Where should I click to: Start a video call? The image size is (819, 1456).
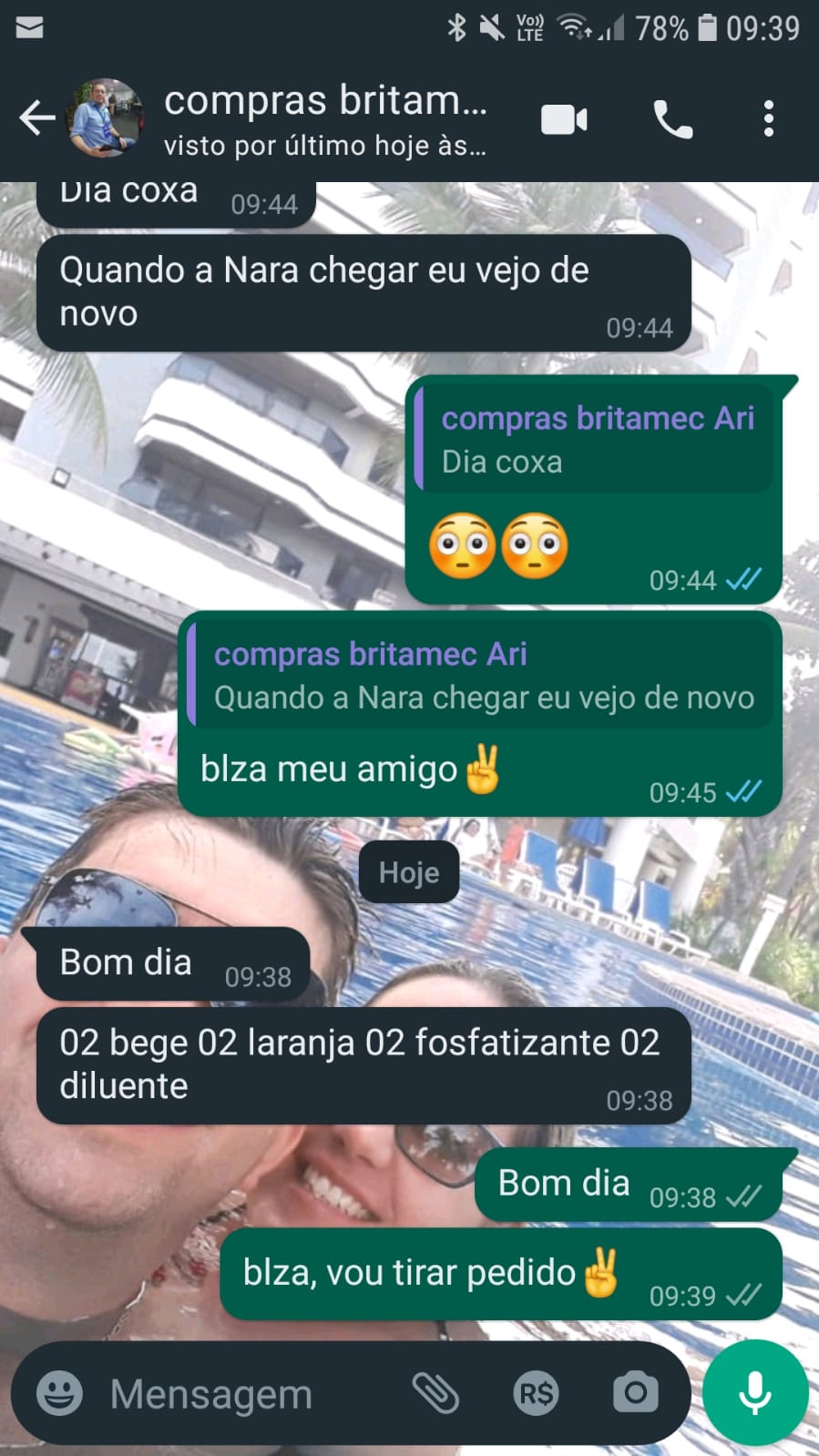click(x=564, y=119)
